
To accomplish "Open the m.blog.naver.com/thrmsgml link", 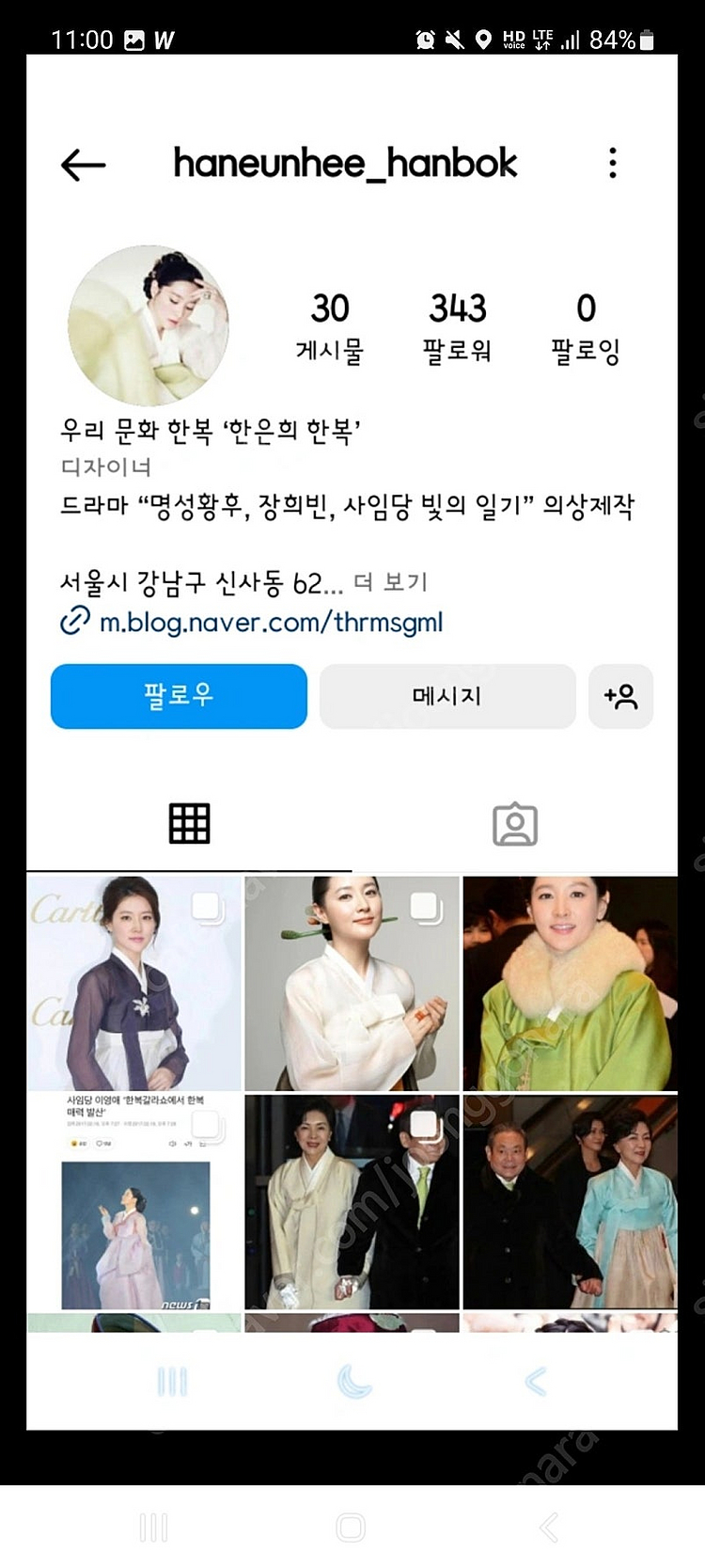I will pyautogui.click(x=271, y=622).
